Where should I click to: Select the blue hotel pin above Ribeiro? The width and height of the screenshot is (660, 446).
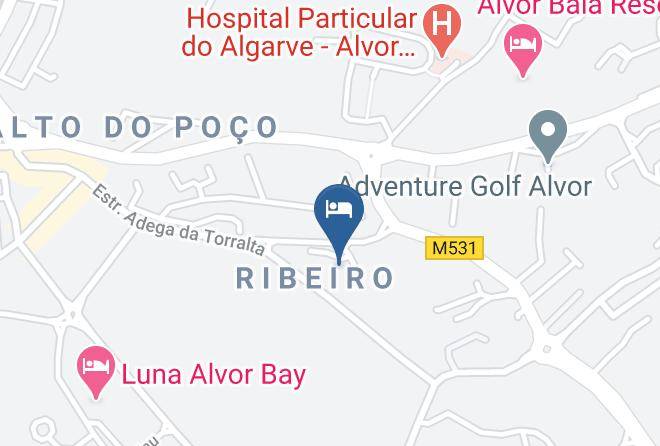(339, 224)
